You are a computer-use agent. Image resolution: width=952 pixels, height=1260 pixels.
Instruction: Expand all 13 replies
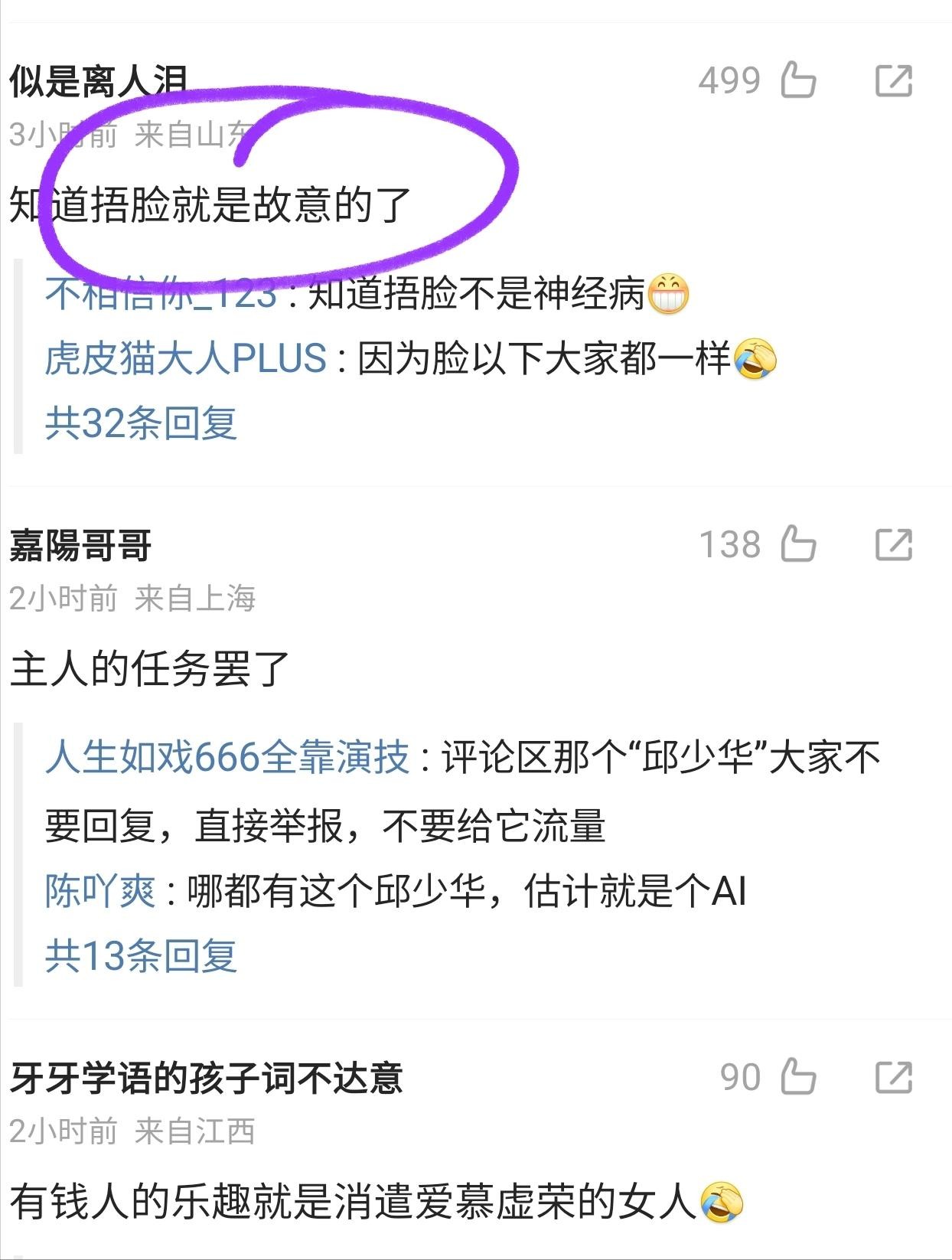point(141,955)
